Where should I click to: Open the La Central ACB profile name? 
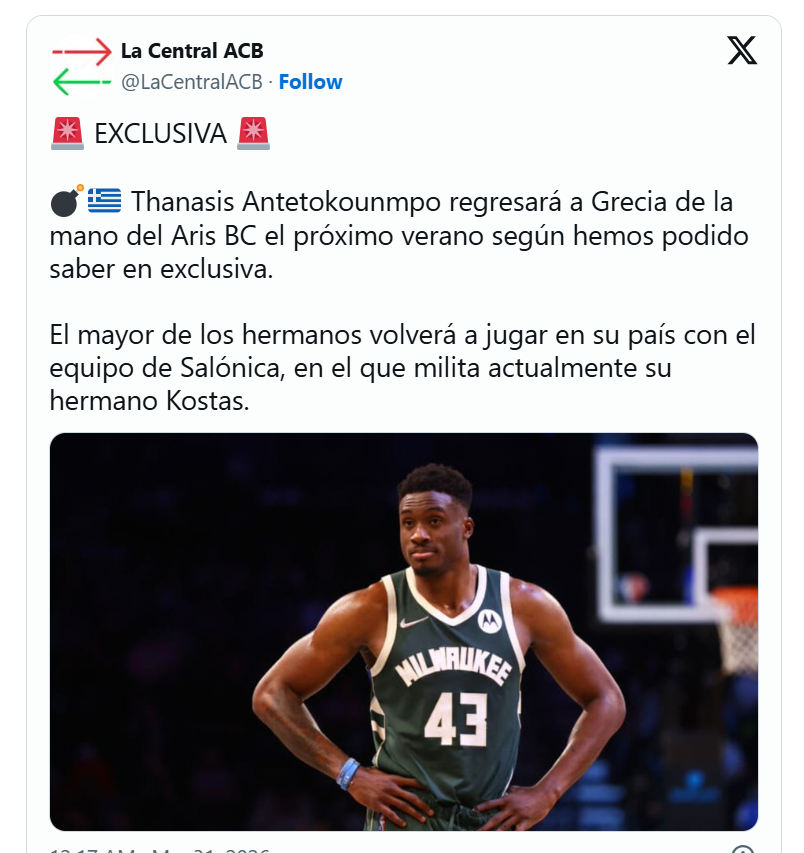pos(192,51)
